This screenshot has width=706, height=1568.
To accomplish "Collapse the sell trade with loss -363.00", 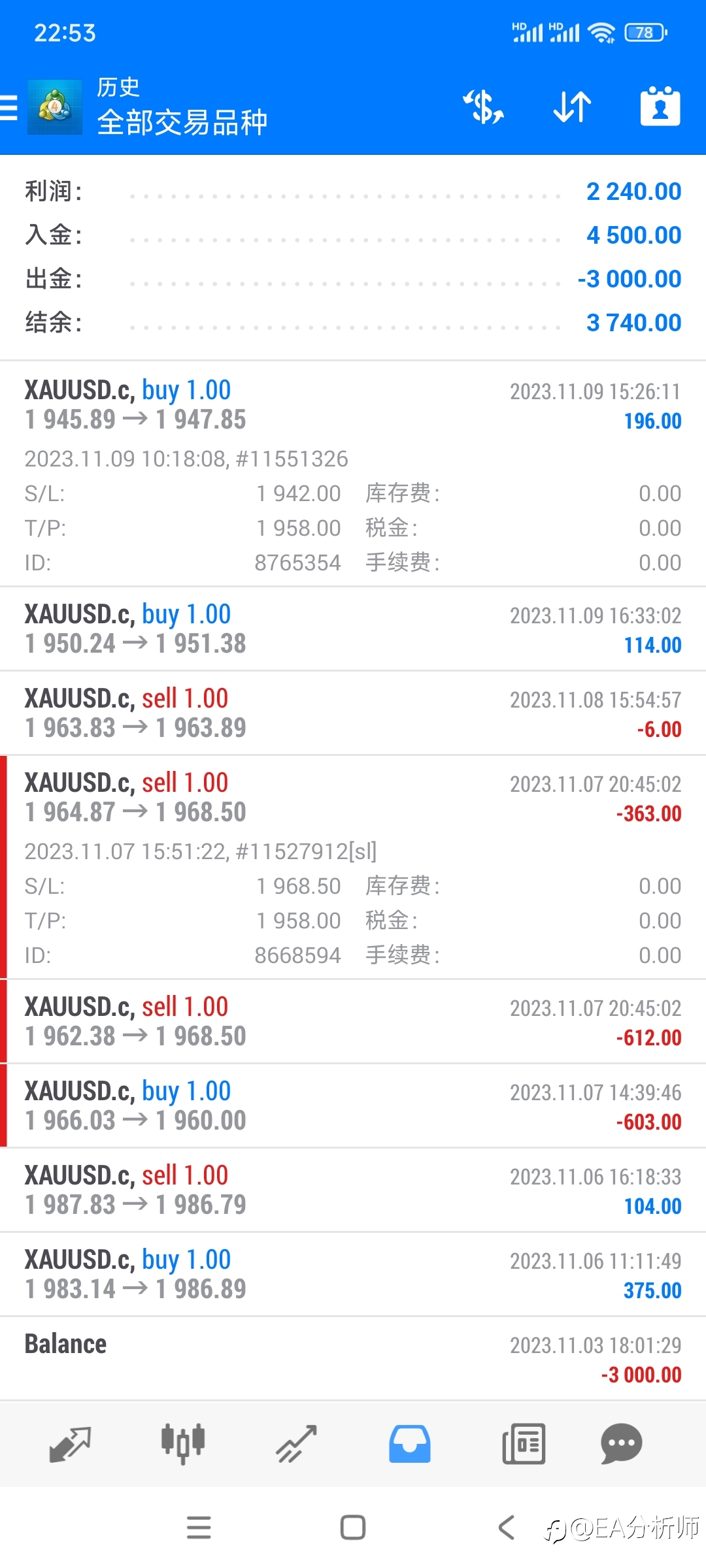I will 353,867.
